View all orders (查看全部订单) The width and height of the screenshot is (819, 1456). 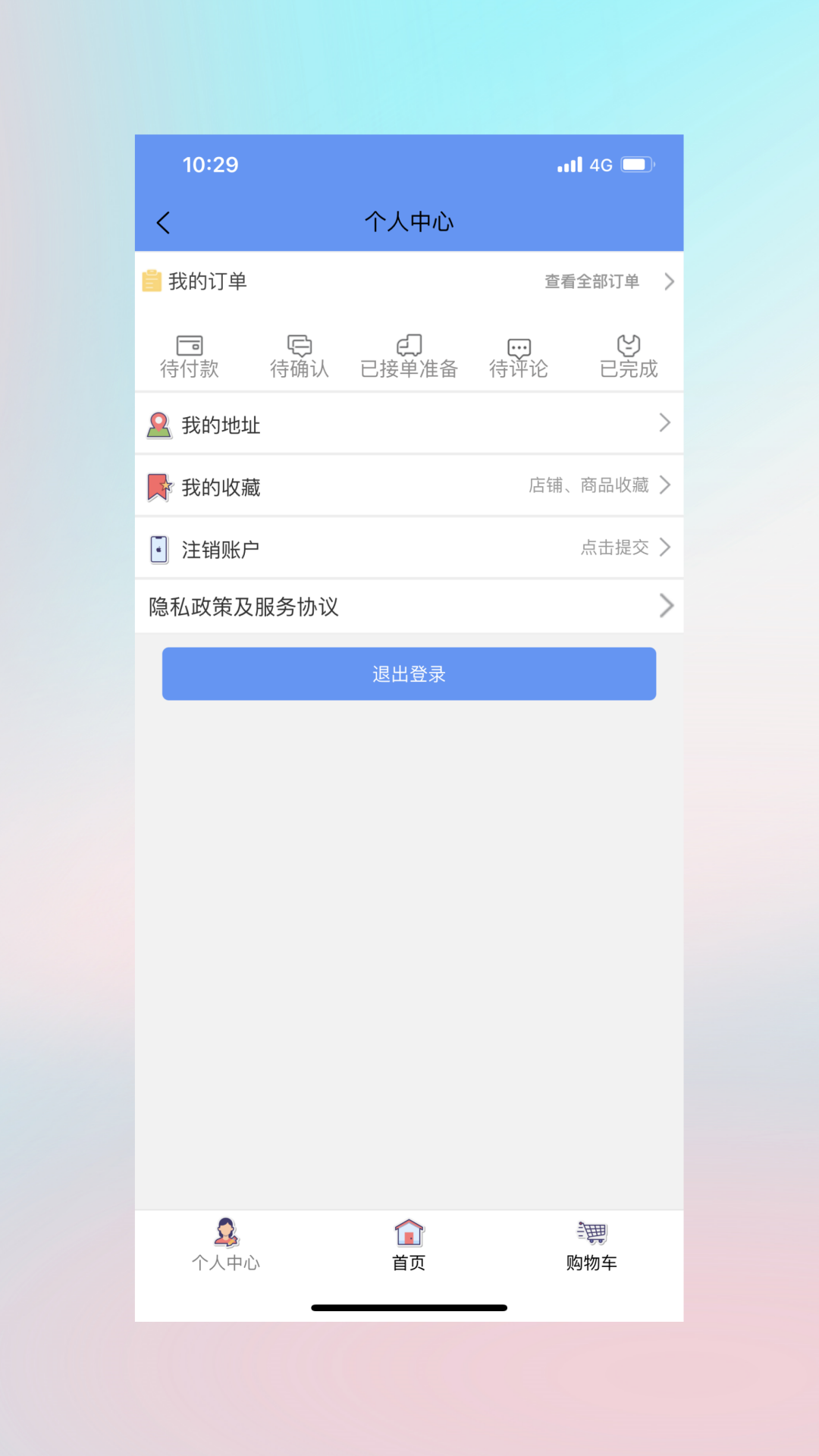point(607,281)
